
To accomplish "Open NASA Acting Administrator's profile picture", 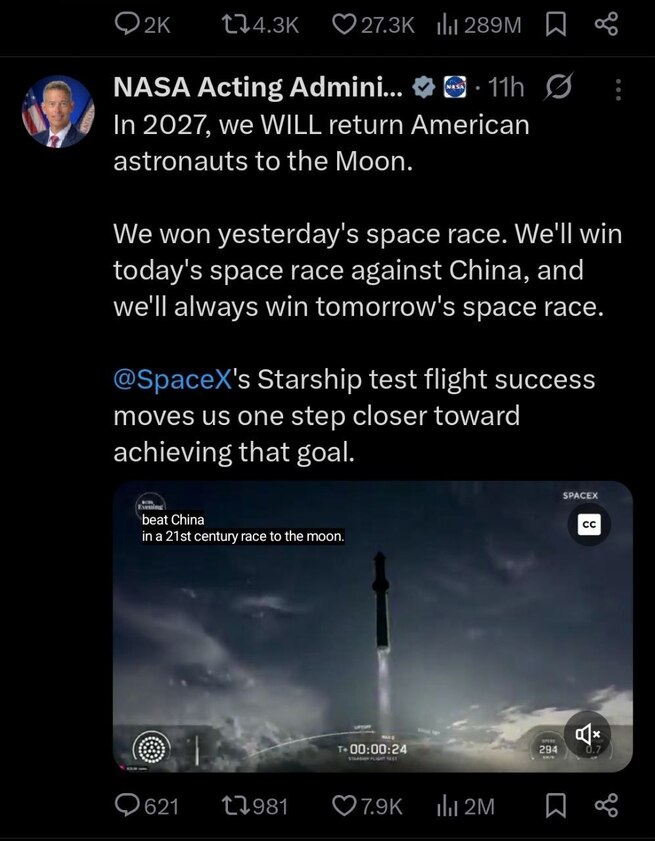I will coord(58,112).
